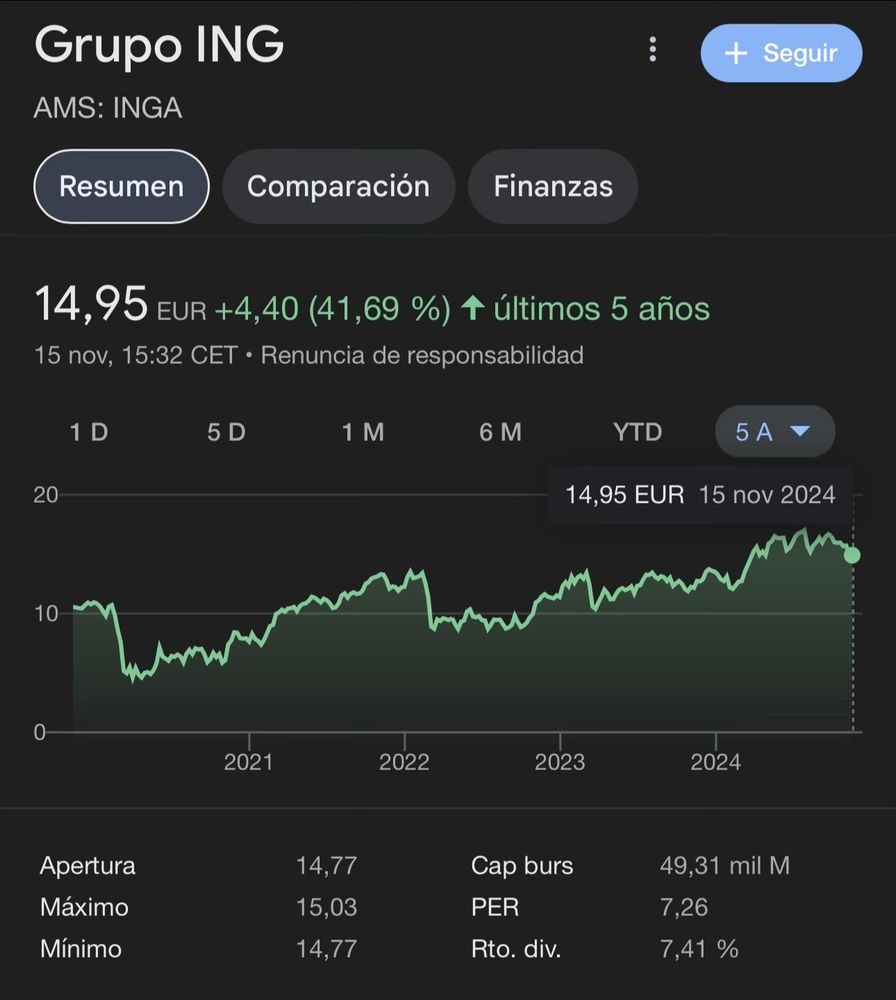
Task: Switch to the Resumen tab
Action: click(x=121, y=186)
